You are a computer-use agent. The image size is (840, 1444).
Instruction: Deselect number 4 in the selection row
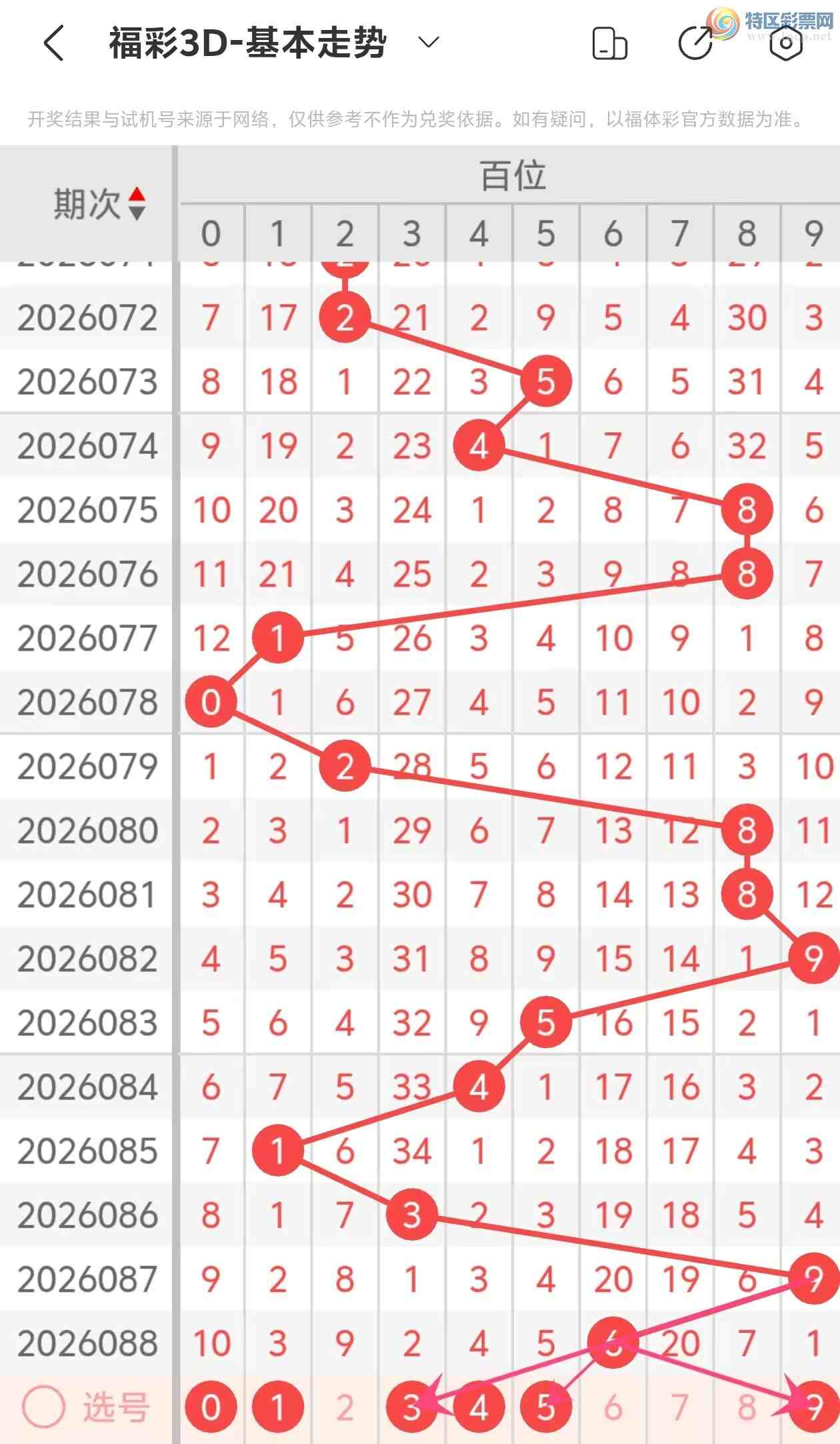pyautogui.click(x=479, y=1407)
